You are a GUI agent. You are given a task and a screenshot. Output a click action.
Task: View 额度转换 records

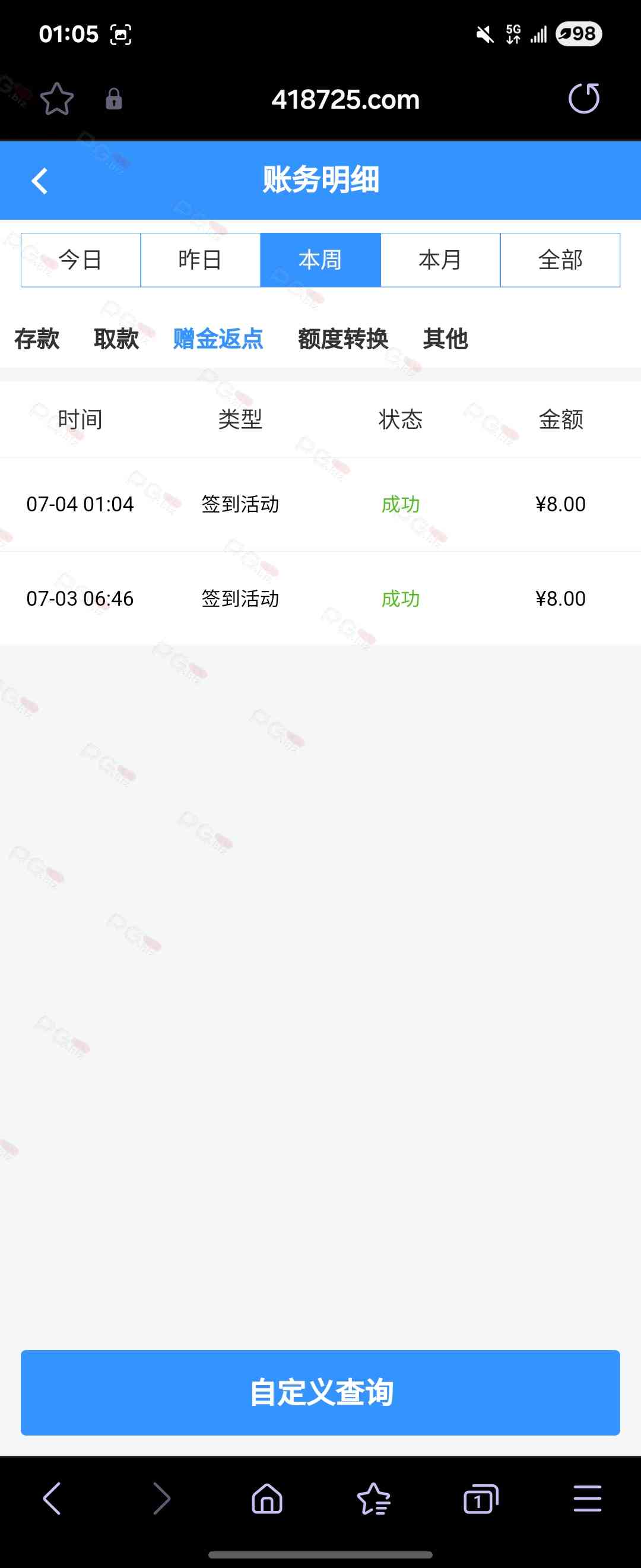[343, 339]
